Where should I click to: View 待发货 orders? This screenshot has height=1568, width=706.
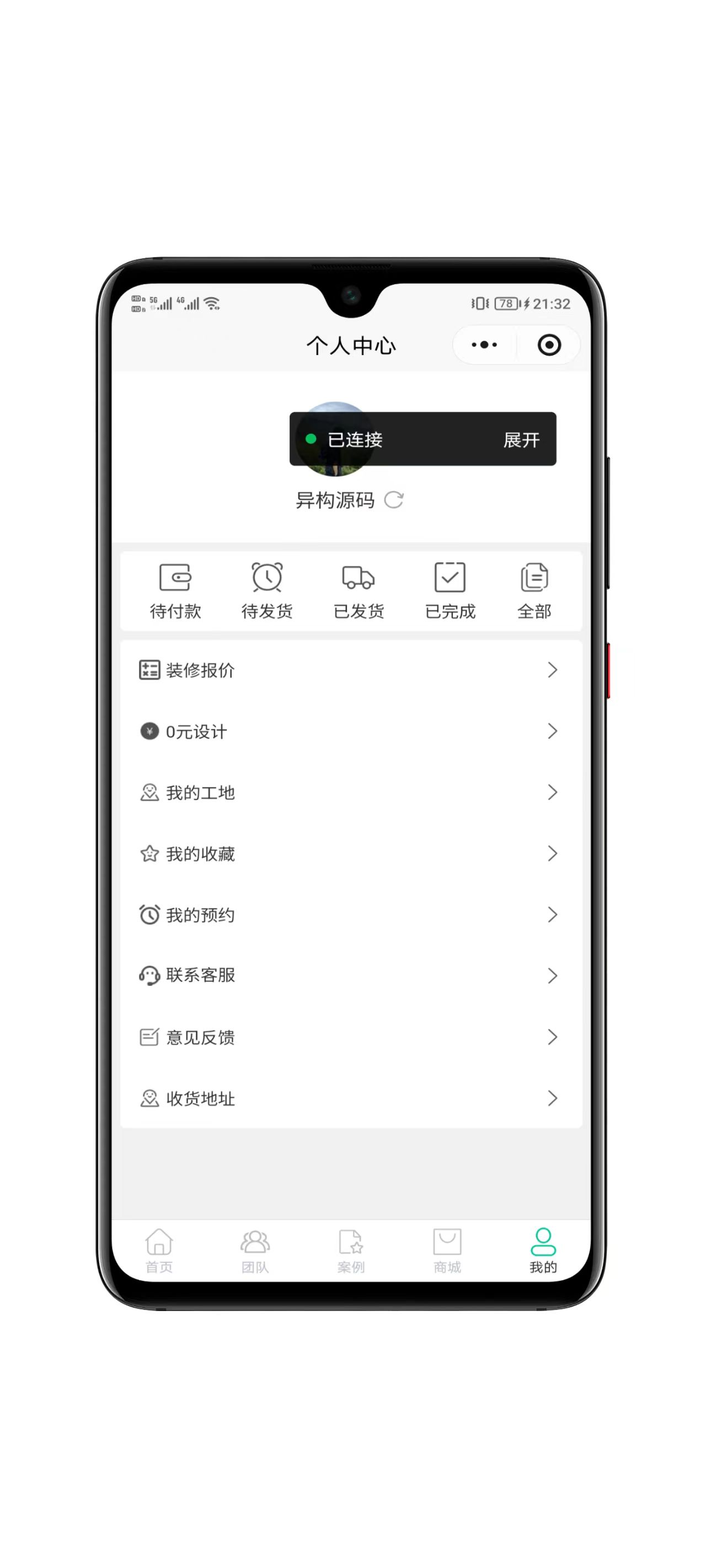point(267,590)
